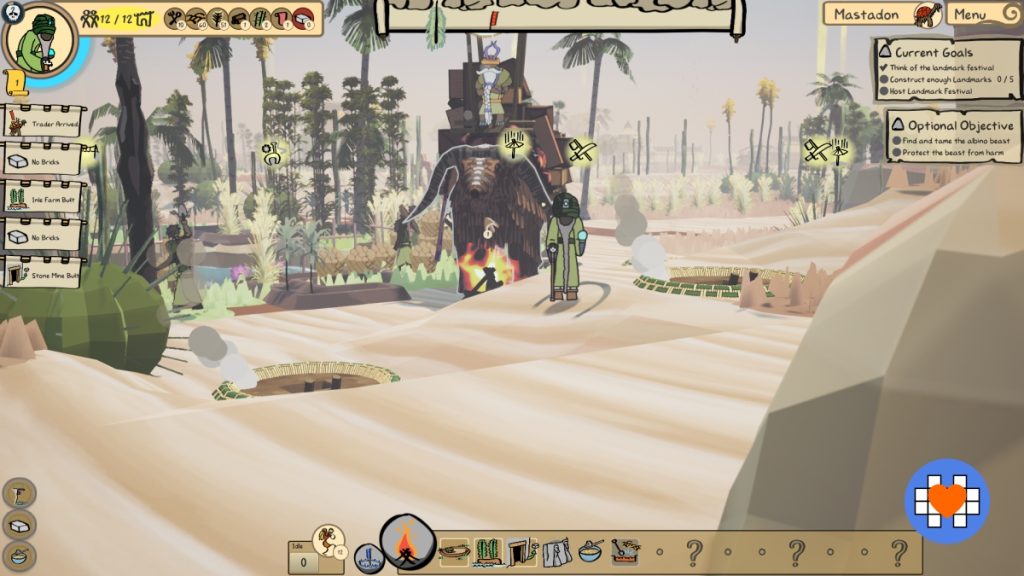The width and height of the screenshot is (1024, 576).
Task: Tap the brick resource circle button
Action: tap(19, 524)
